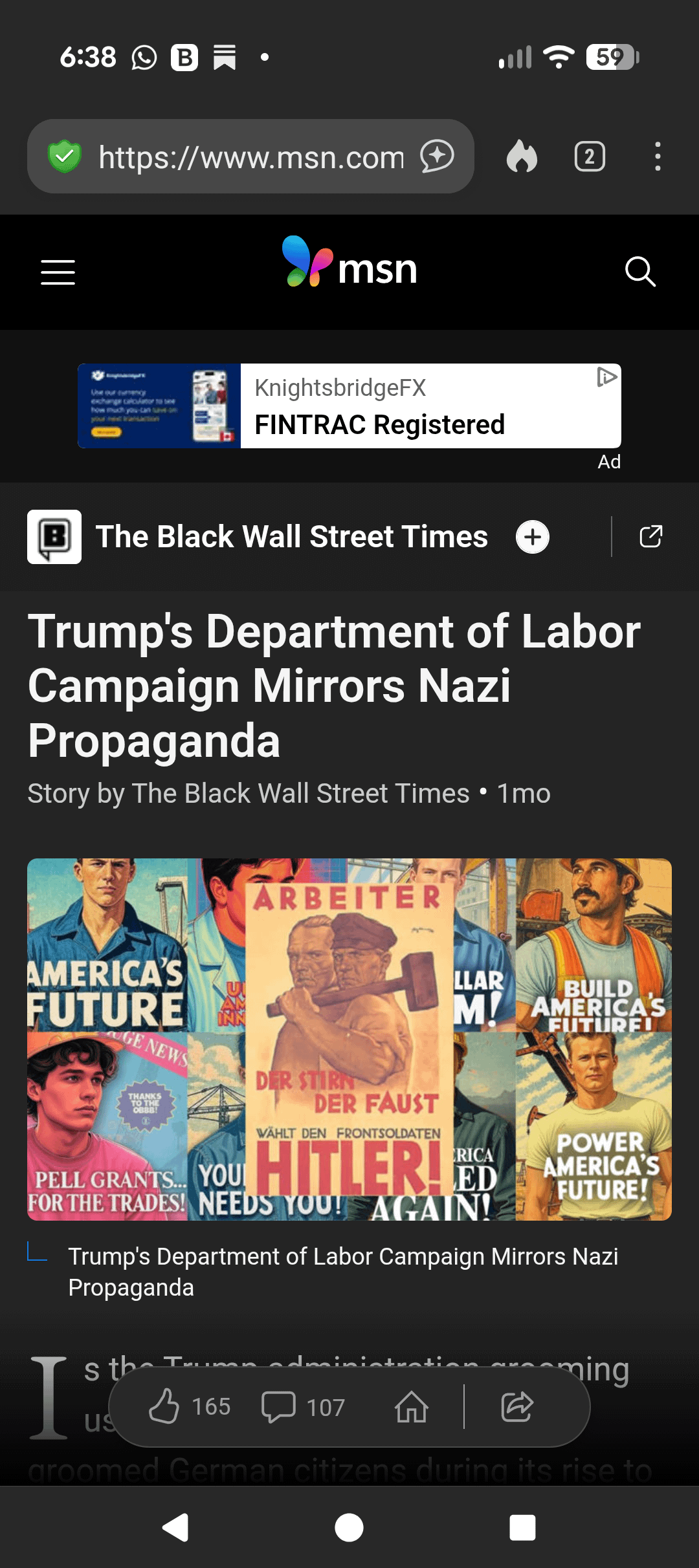View the article's main image
This screenshot has height=1568, width=699.
(x=349, y=1039)
